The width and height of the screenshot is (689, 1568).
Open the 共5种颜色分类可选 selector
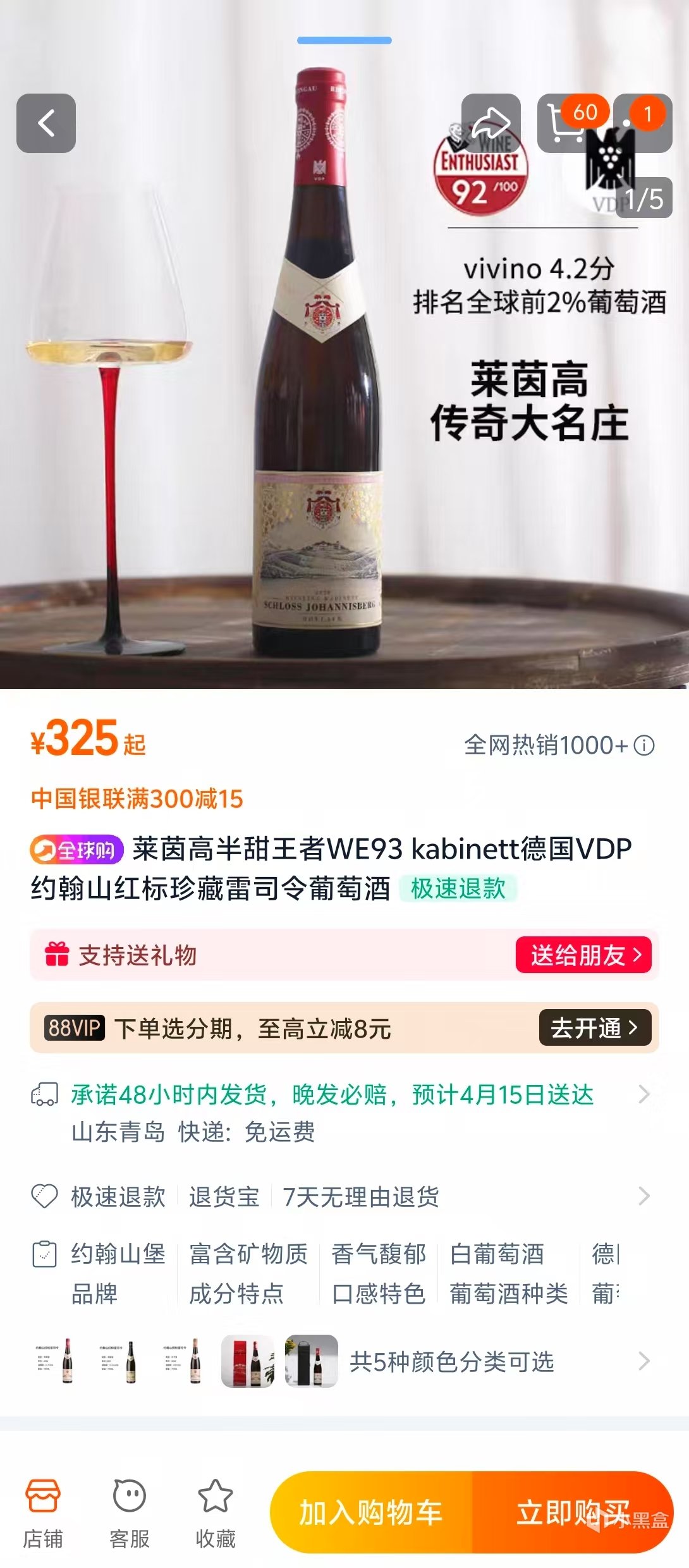[x=452, y=1361]
